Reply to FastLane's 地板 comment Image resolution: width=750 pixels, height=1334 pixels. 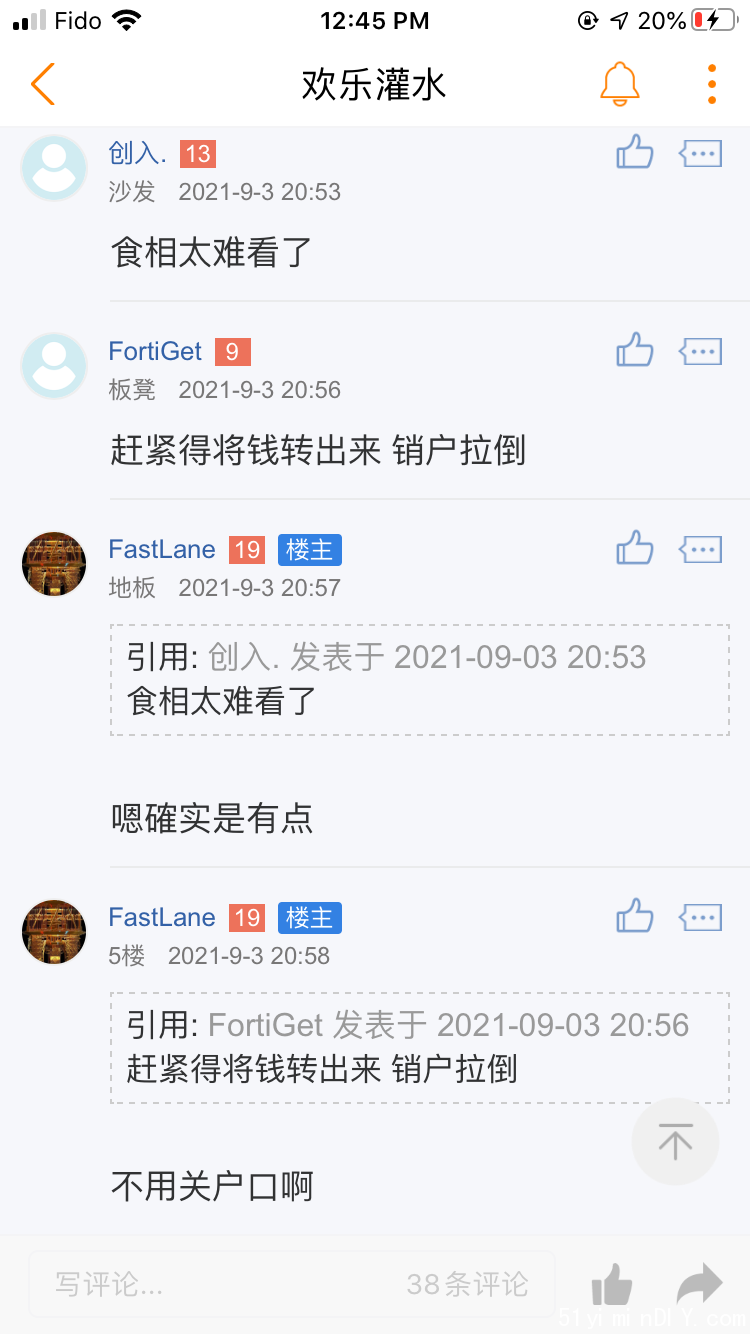[x=700, y=549]
